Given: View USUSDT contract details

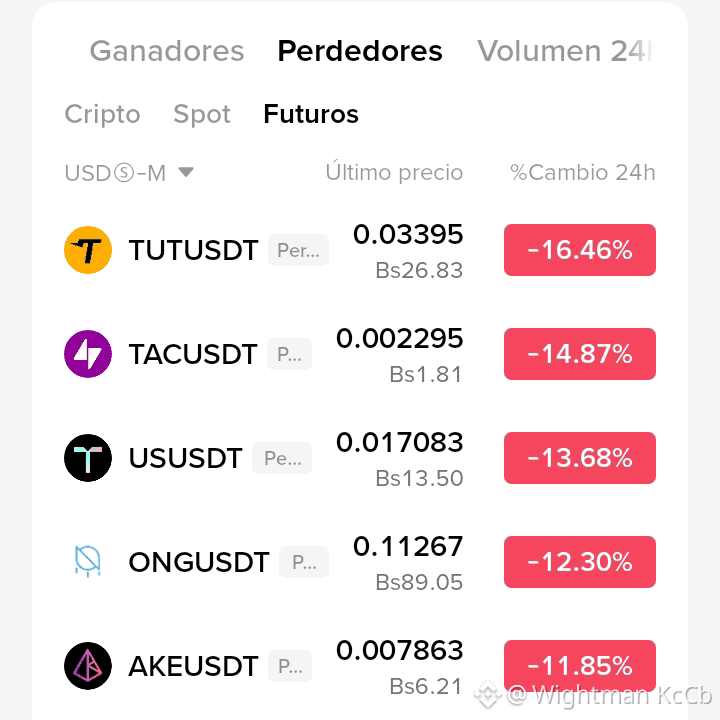Looking at the screenshot, I should tap(360, 458).
